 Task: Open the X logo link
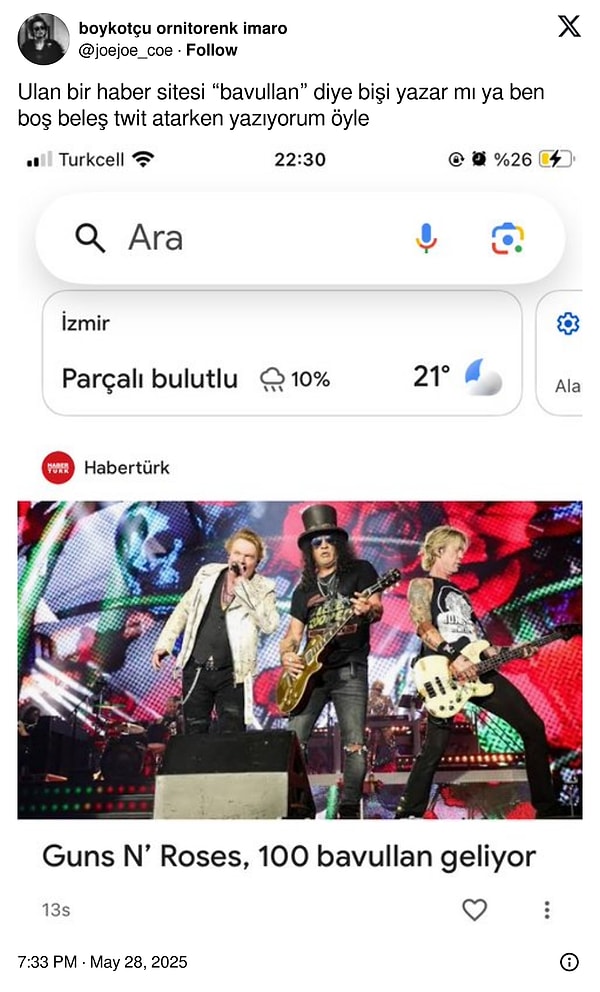(569, 27)
